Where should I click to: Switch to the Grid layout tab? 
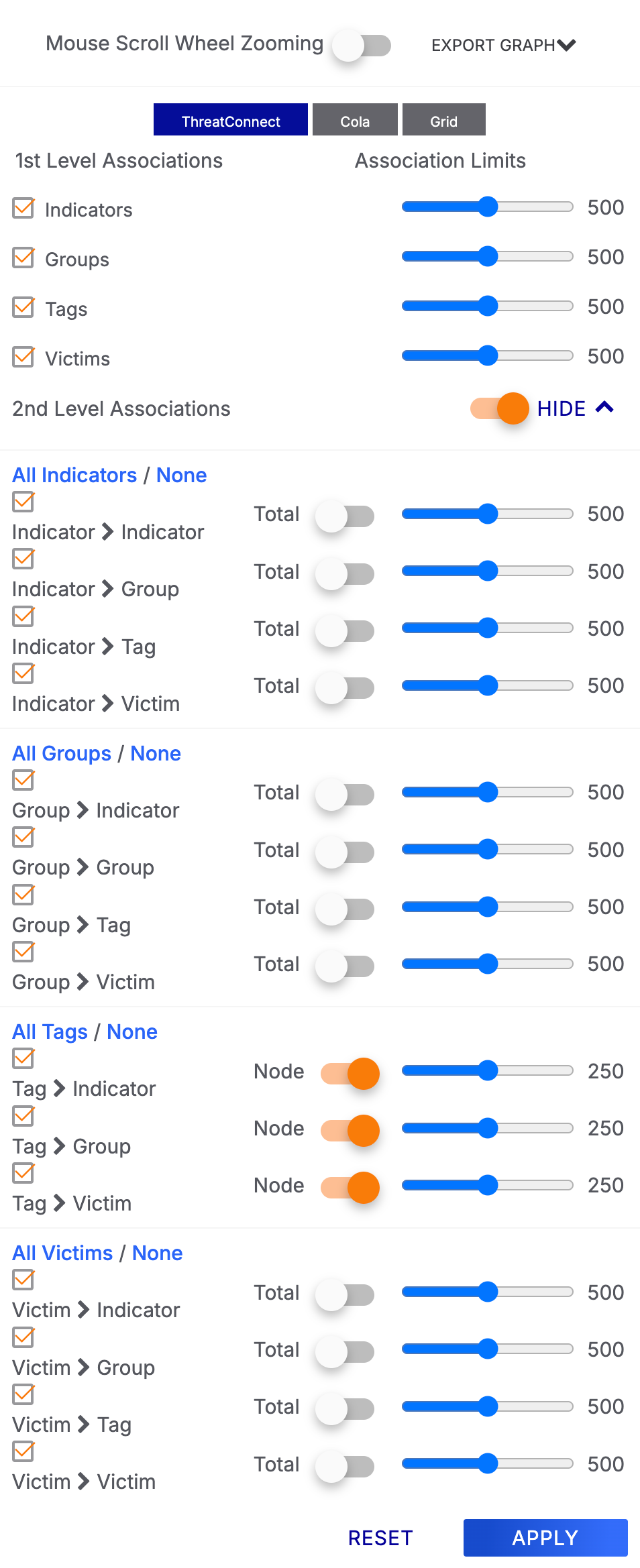point(443,121)
